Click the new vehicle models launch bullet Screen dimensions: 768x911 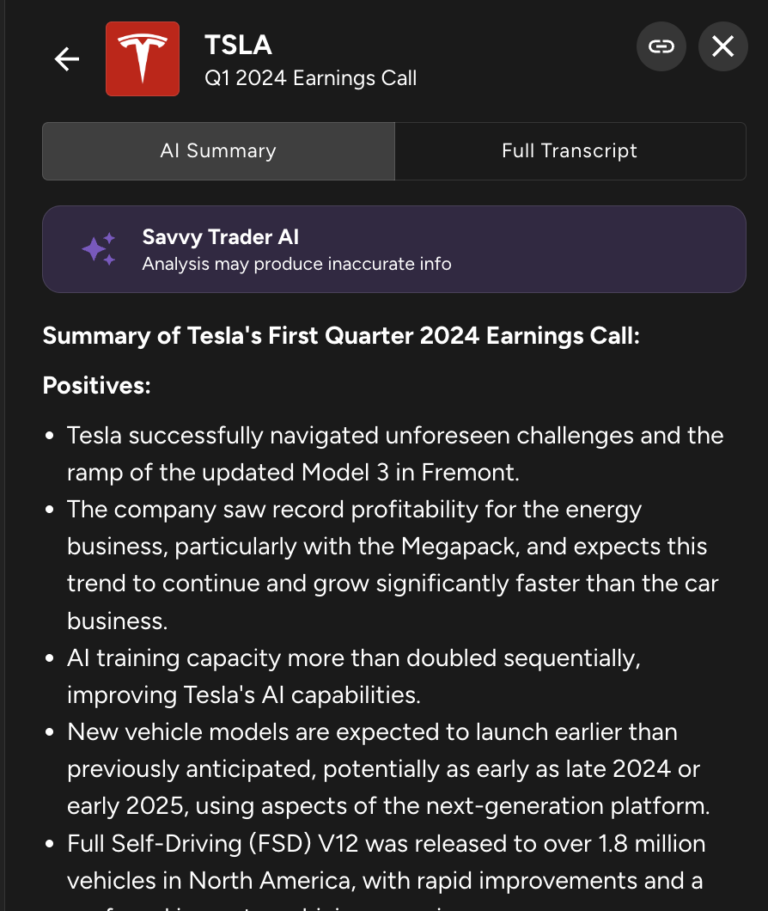395,769
